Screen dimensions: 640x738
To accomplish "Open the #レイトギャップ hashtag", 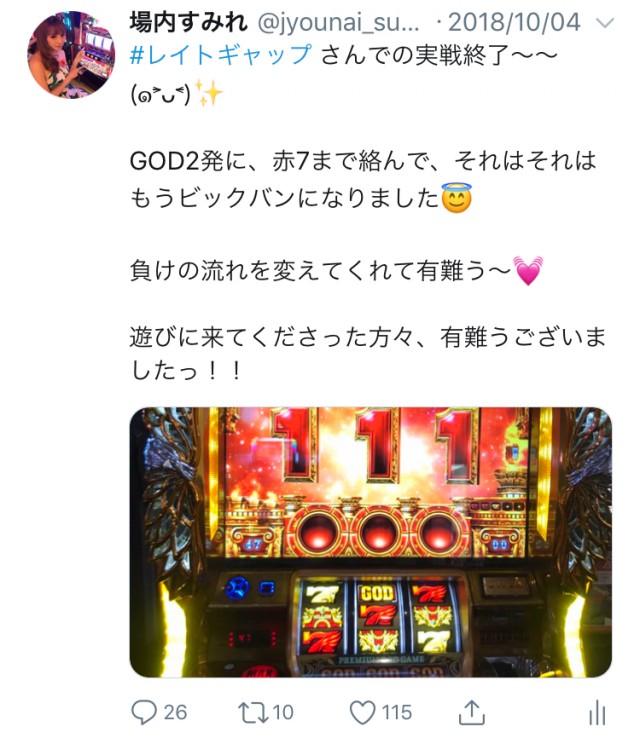I will coord(222,54).
